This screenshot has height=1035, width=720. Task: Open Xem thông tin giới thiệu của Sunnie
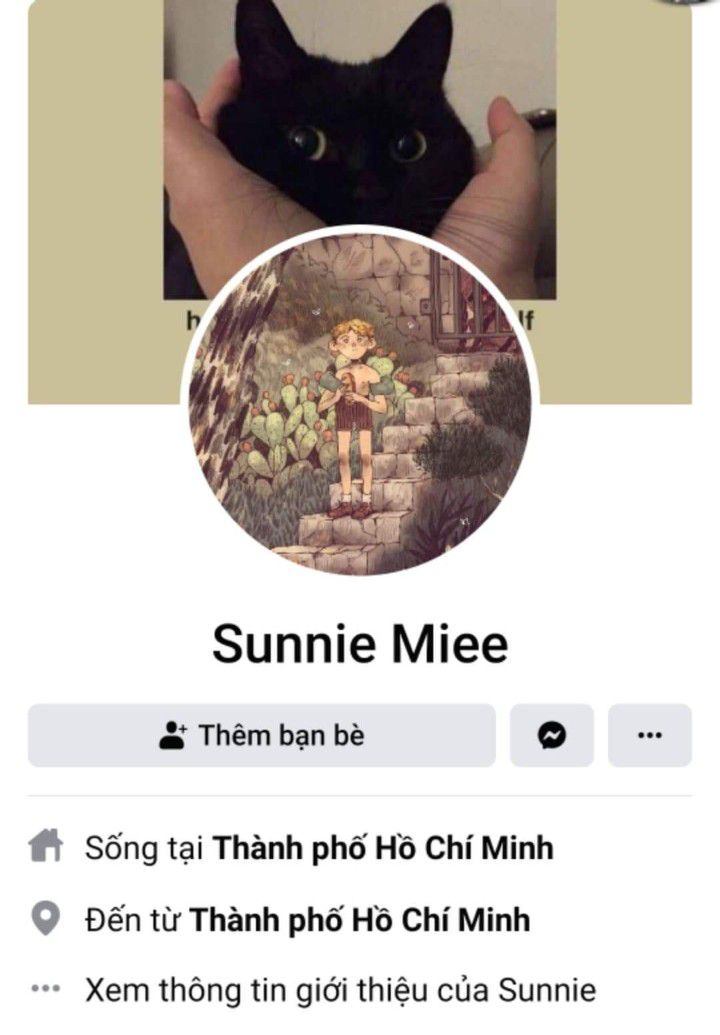click(x=340, y=991)
